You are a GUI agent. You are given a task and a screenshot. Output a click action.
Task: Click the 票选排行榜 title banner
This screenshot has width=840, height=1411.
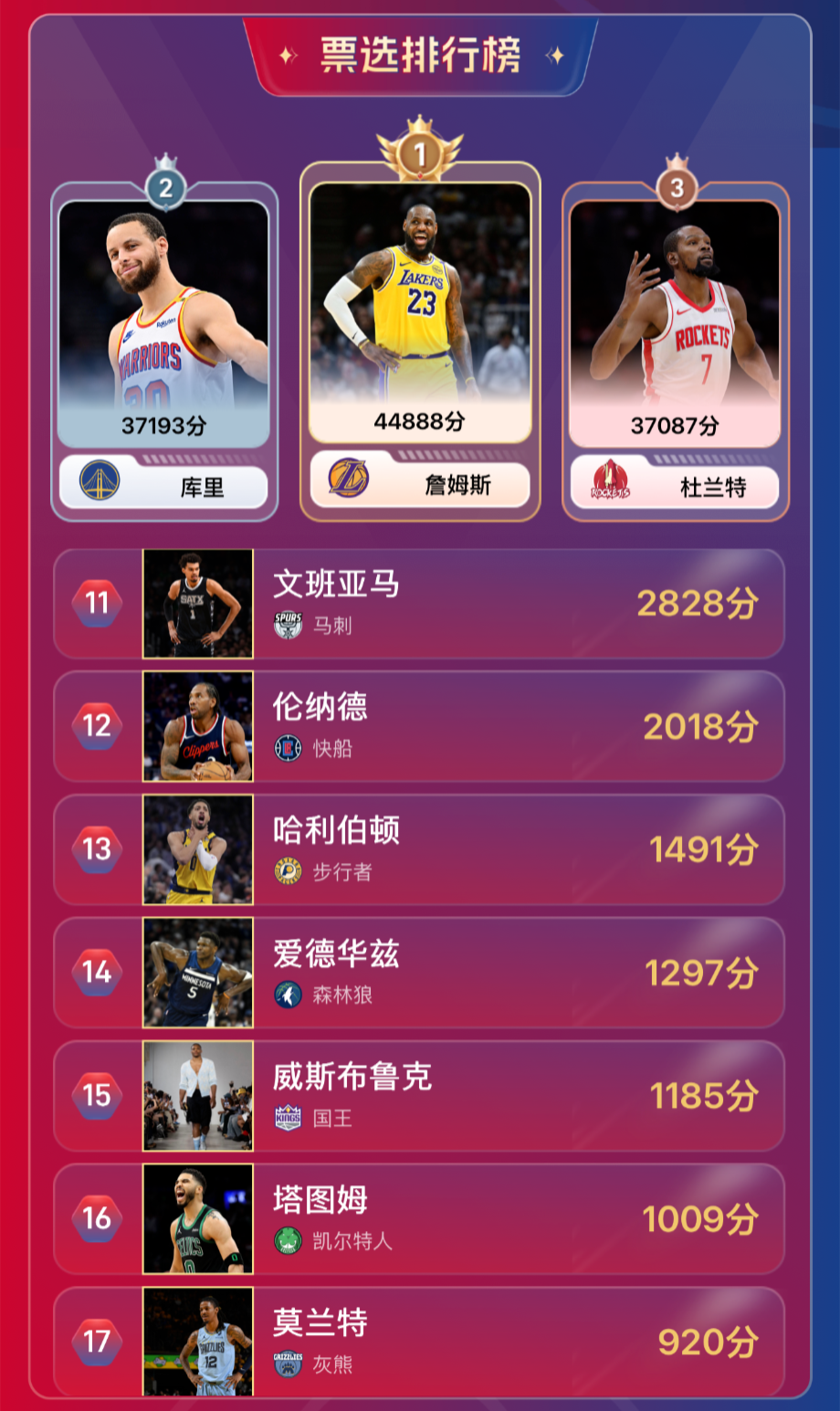(420, 51)
